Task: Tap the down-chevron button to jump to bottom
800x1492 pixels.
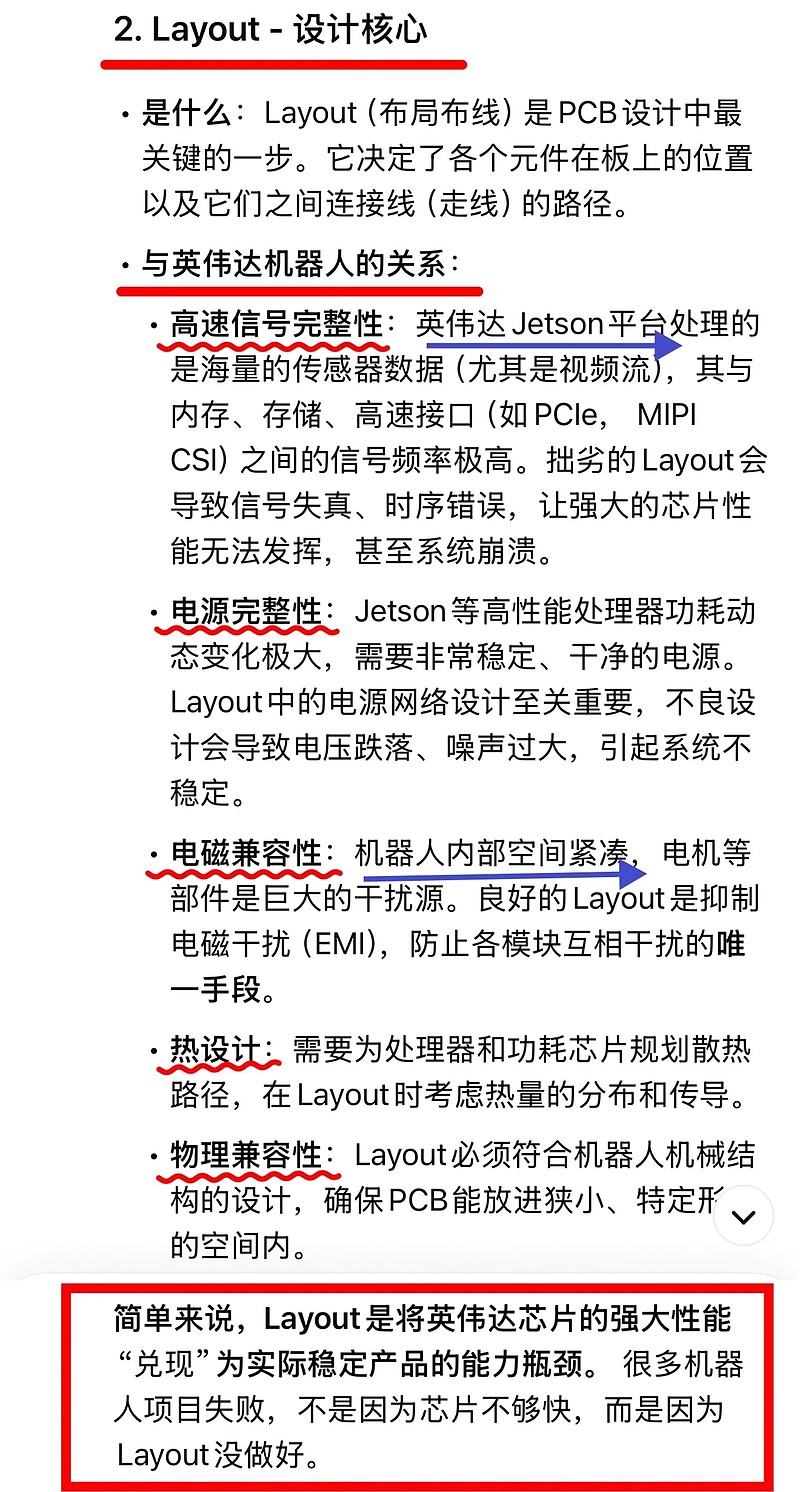Action: [744, 1216]
